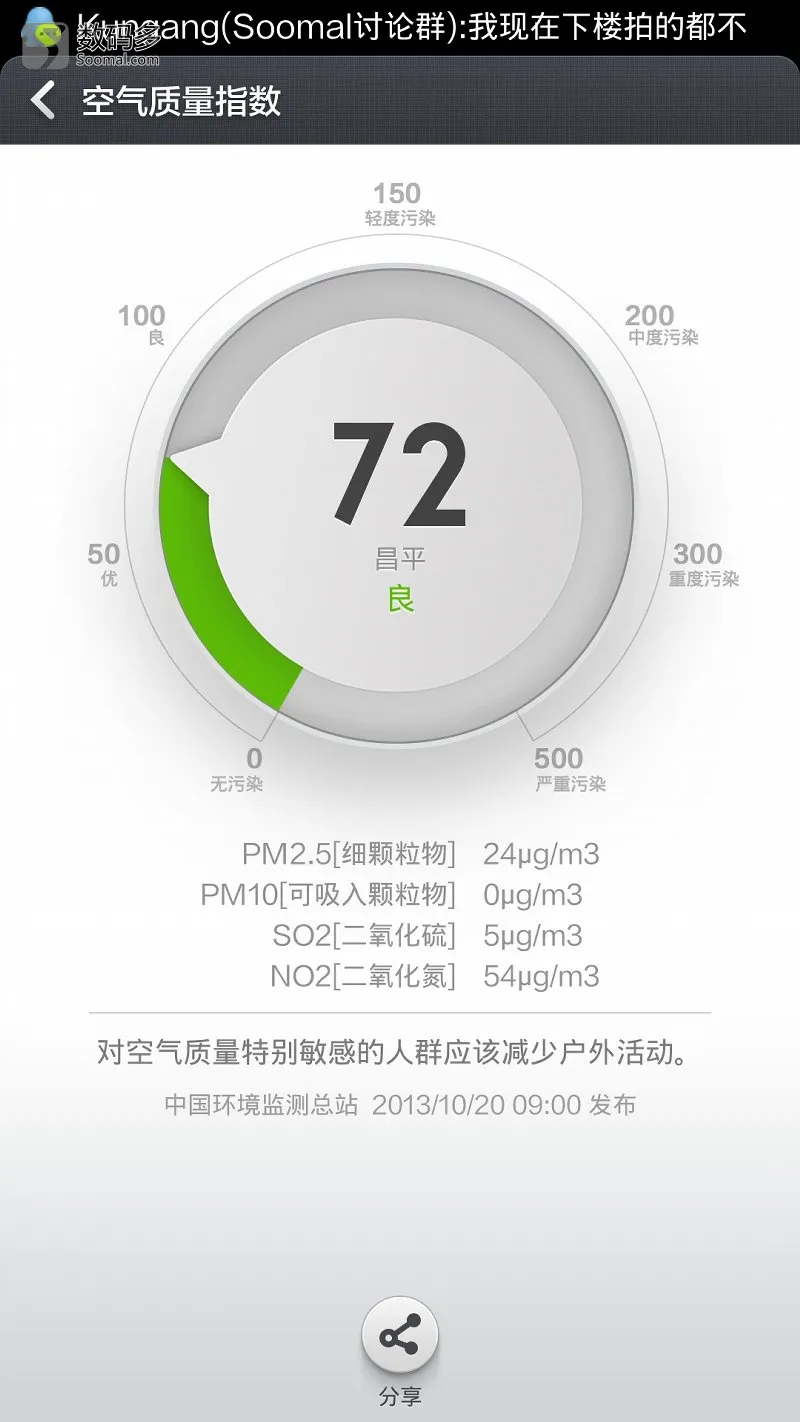Go back from the air quality index page

pos(43,101)
